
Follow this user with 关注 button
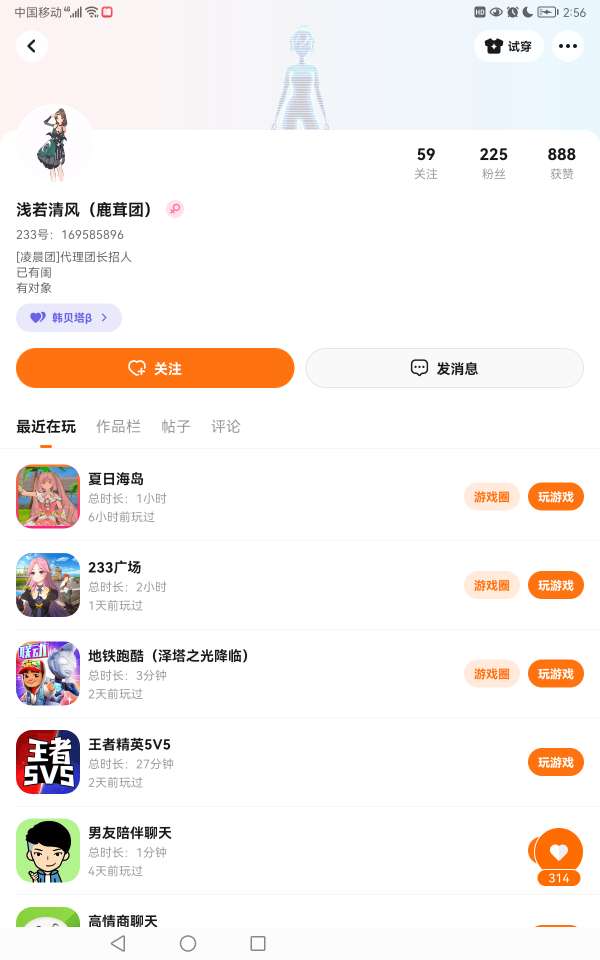155,368
